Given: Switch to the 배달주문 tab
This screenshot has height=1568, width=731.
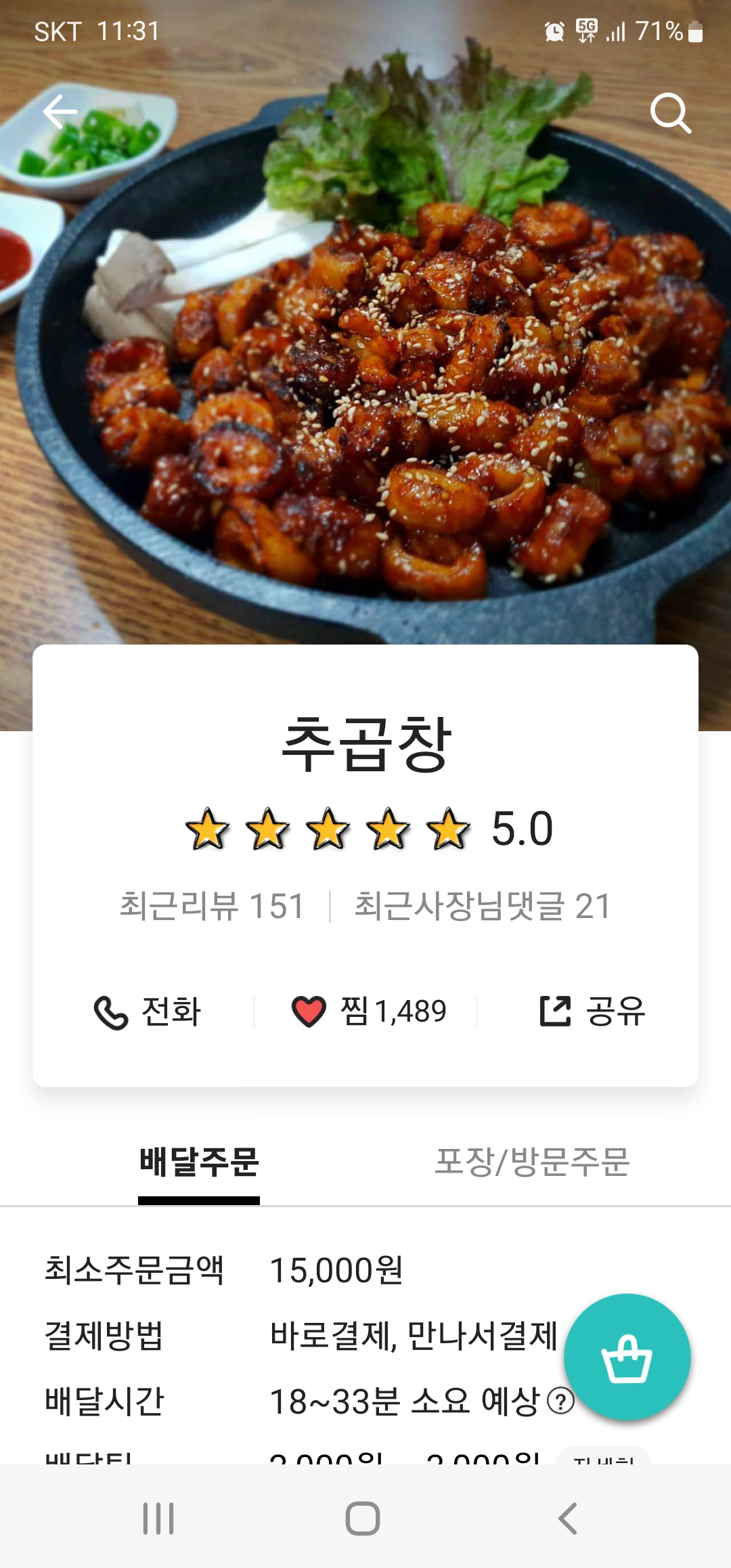Looking at the screenshot, I should 199,1162.
